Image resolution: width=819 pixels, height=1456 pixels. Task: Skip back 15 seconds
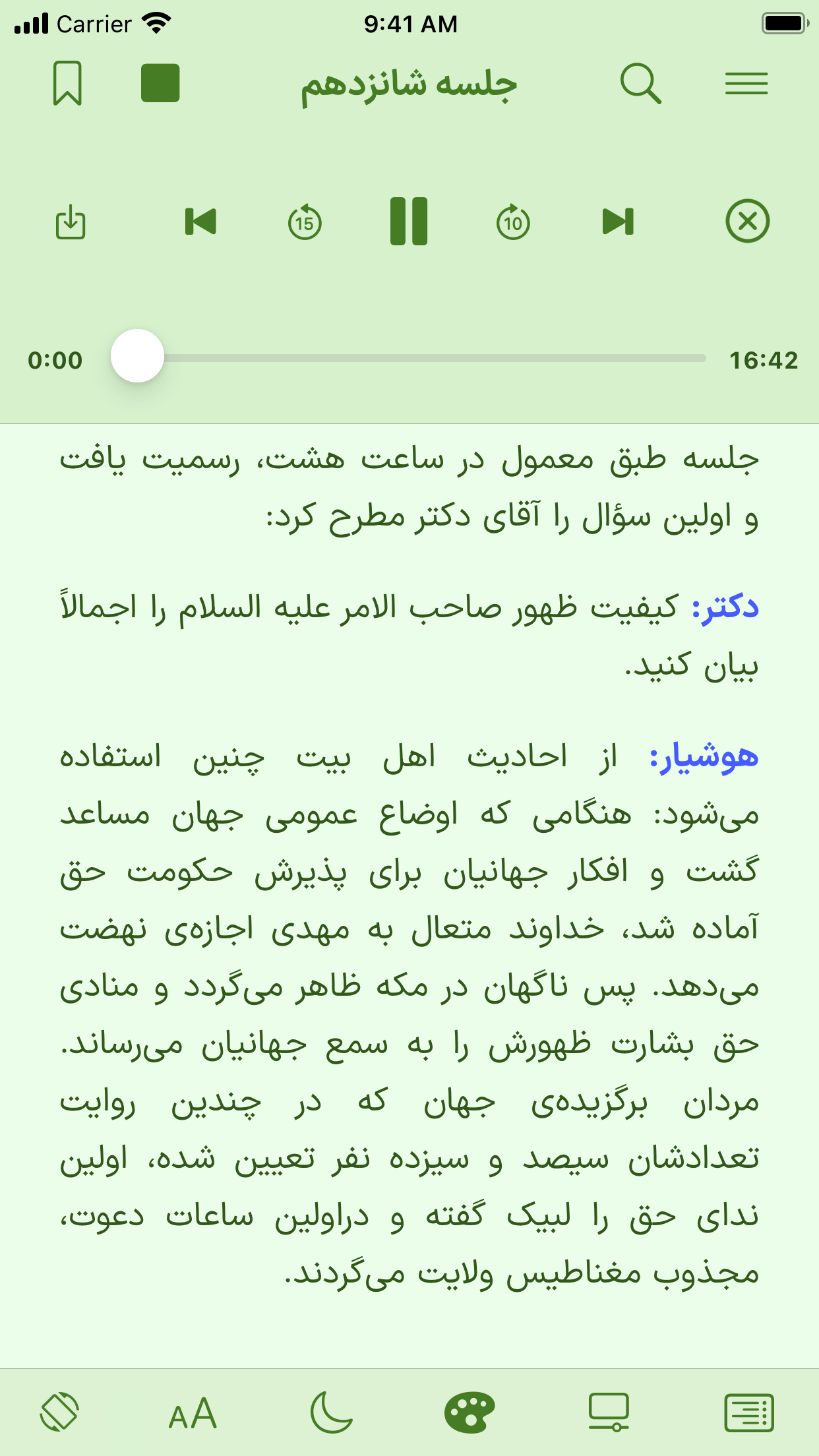[x=305, y=223]
